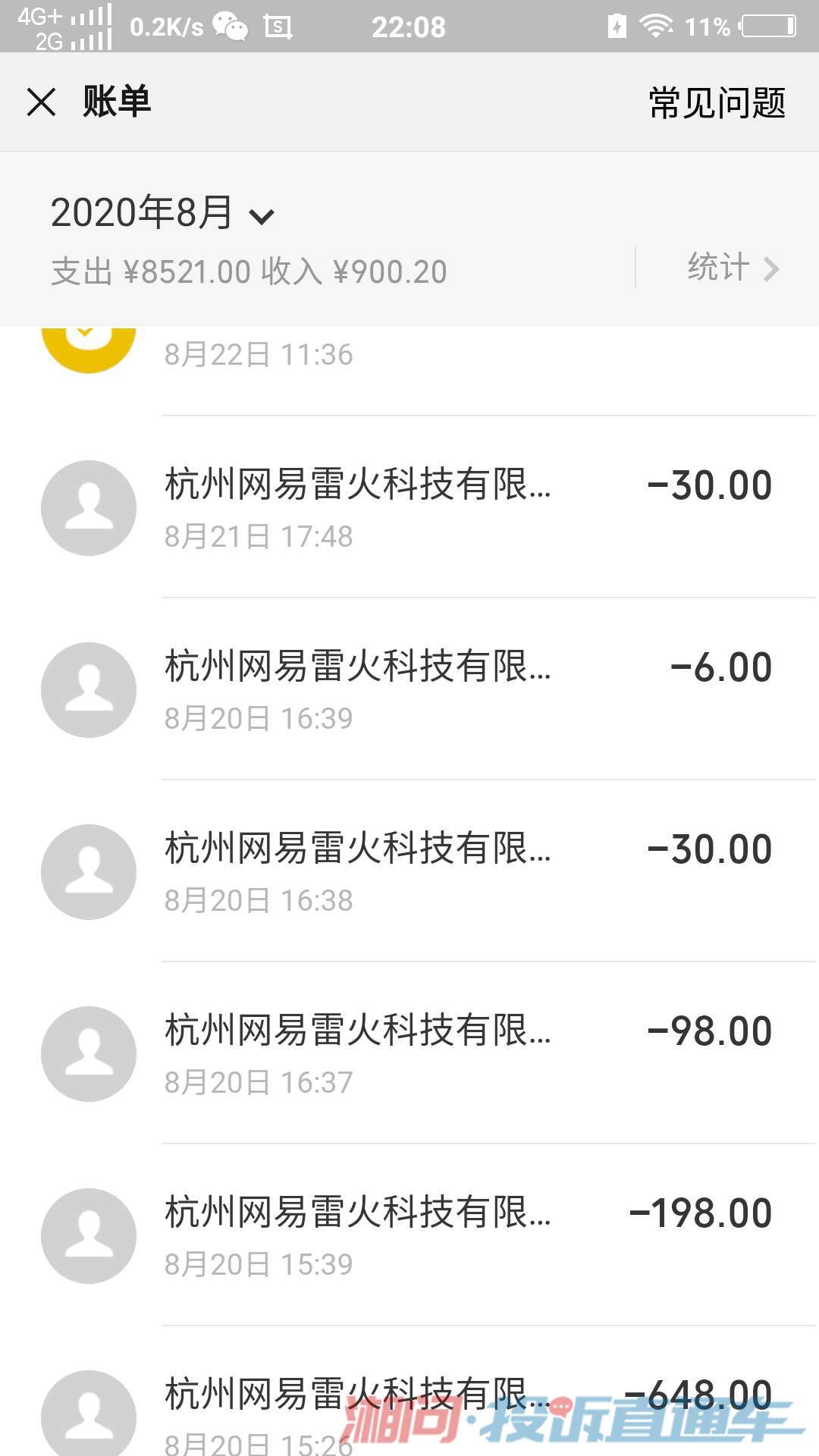819x1456 pixels.
Task: Open the 648.00 payment record
Action: (x=409, y=1392)
